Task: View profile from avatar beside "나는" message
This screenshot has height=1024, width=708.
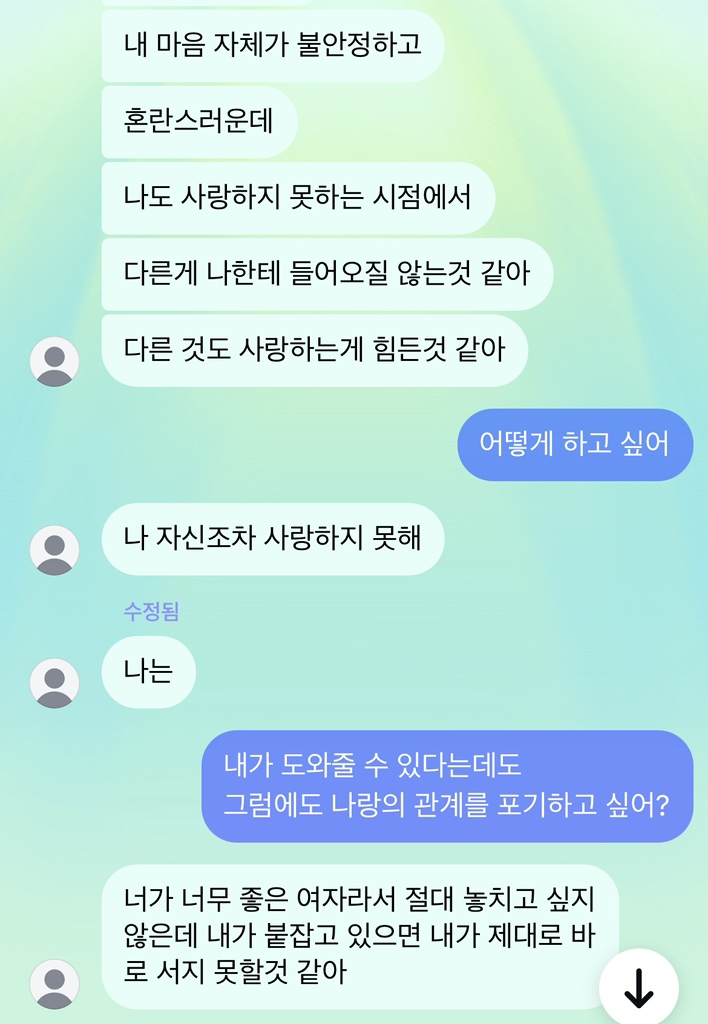Action: click(x=55, y=683)
